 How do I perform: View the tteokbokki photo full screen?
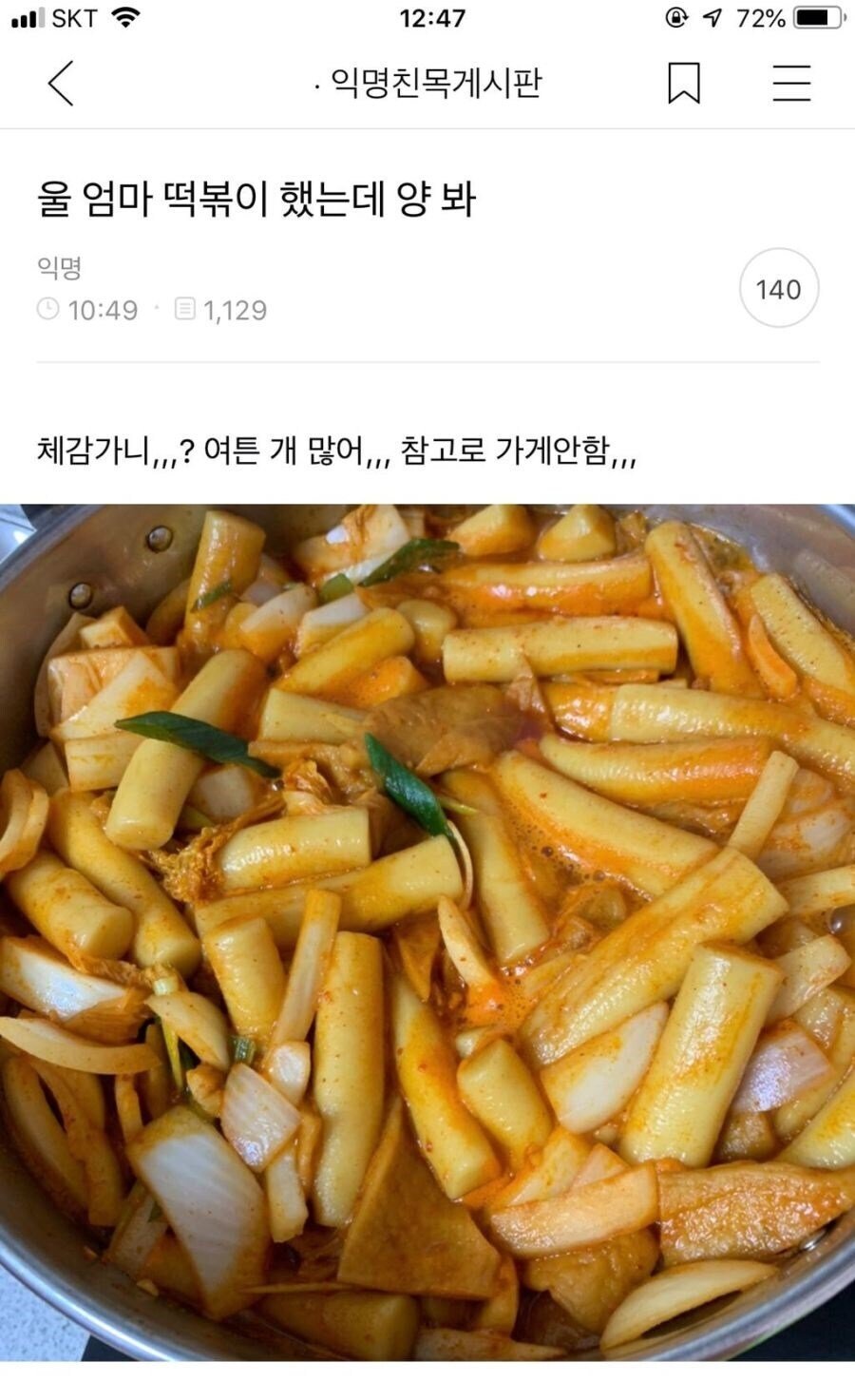(427, 931)
